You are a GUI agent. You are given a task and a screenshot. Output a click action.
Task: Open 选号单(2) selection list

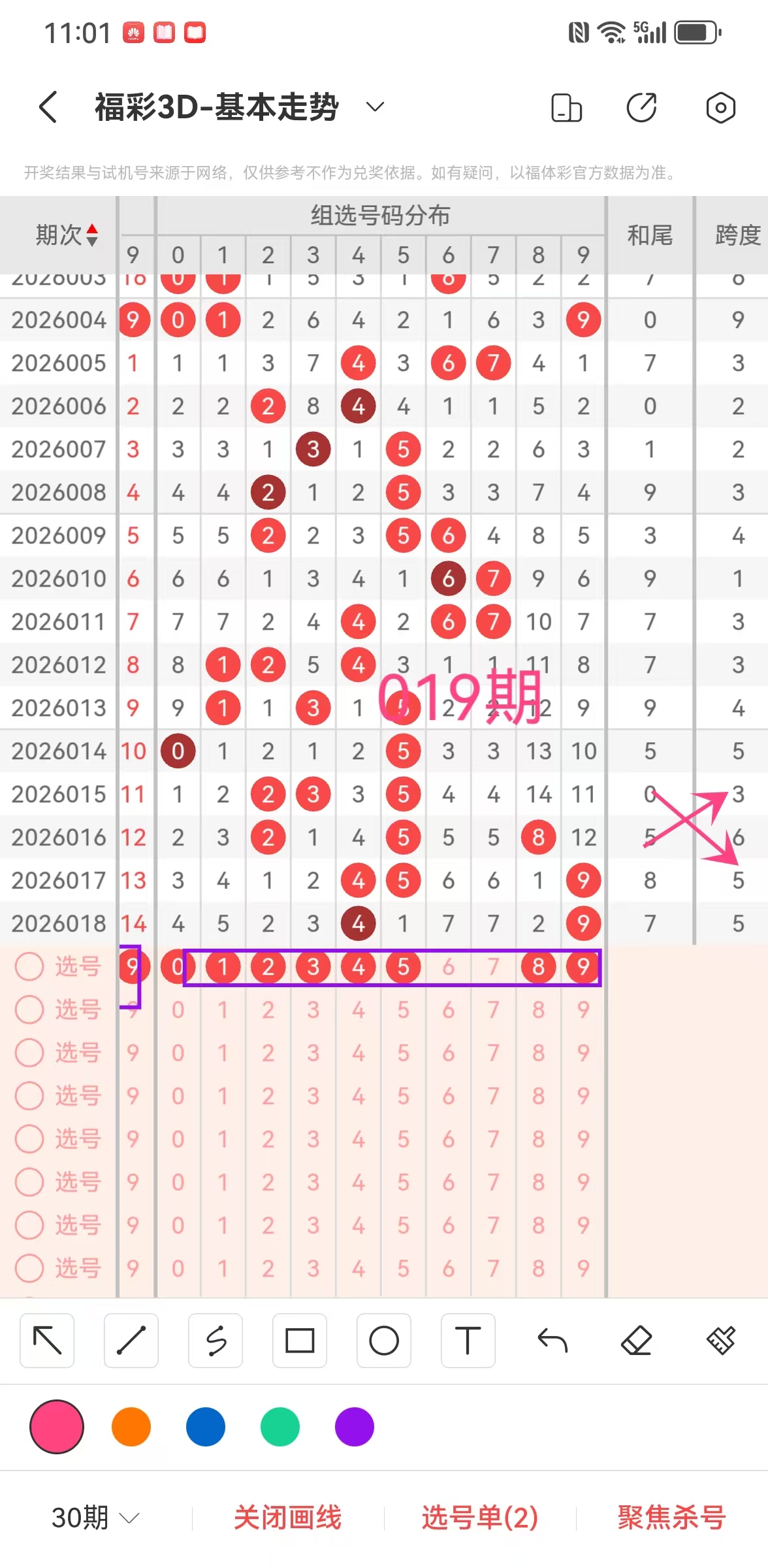click(480, 1517)
